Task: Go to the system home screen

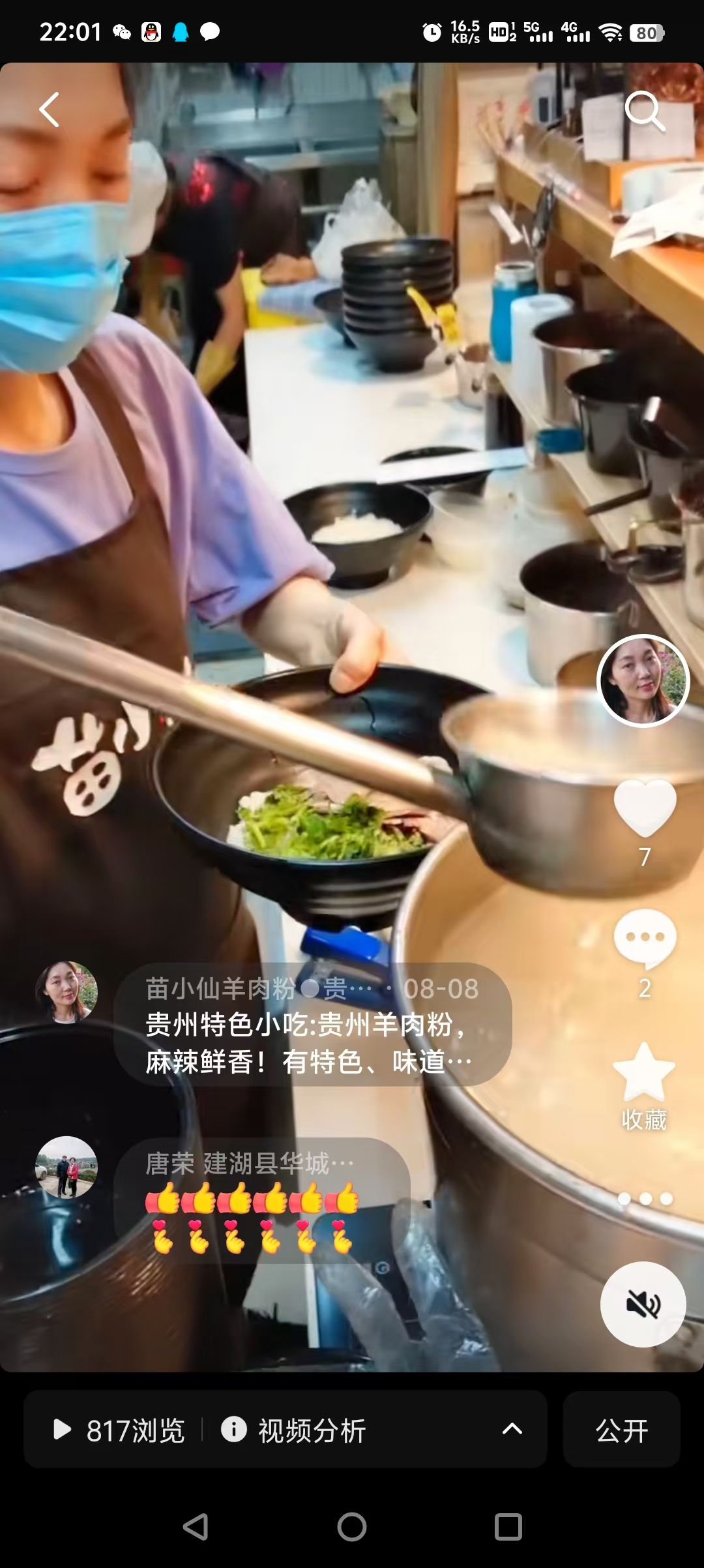Action: 352,1527
